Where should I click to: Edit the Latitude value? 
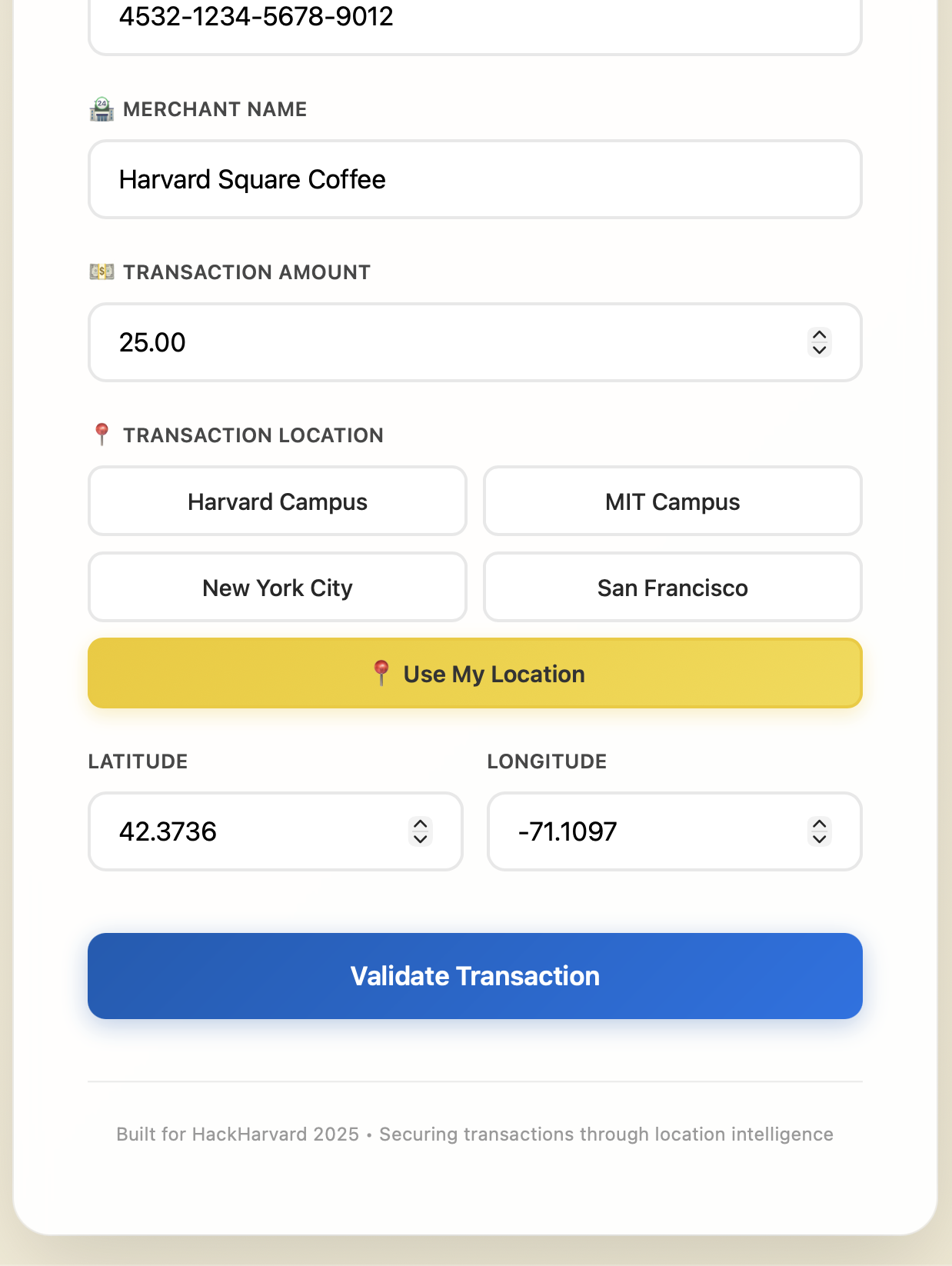[x=254, y=832]
